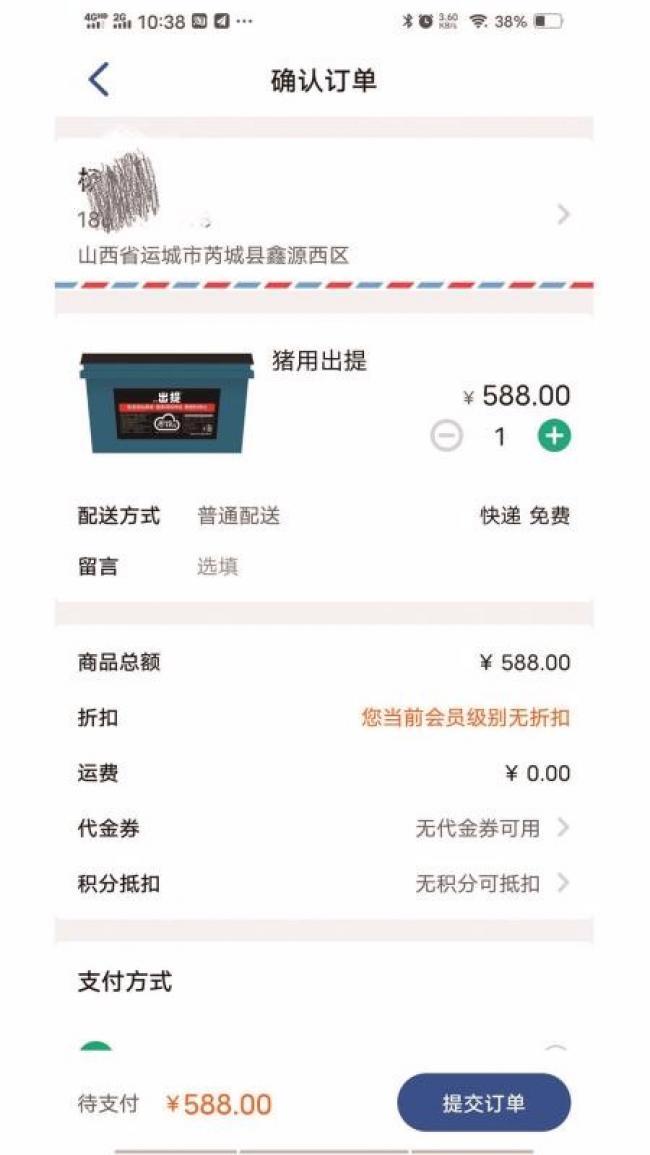This screenshot has width=650, height=1155.
Task: Go back from the 确认订单 page
Action: click(98, 79)
